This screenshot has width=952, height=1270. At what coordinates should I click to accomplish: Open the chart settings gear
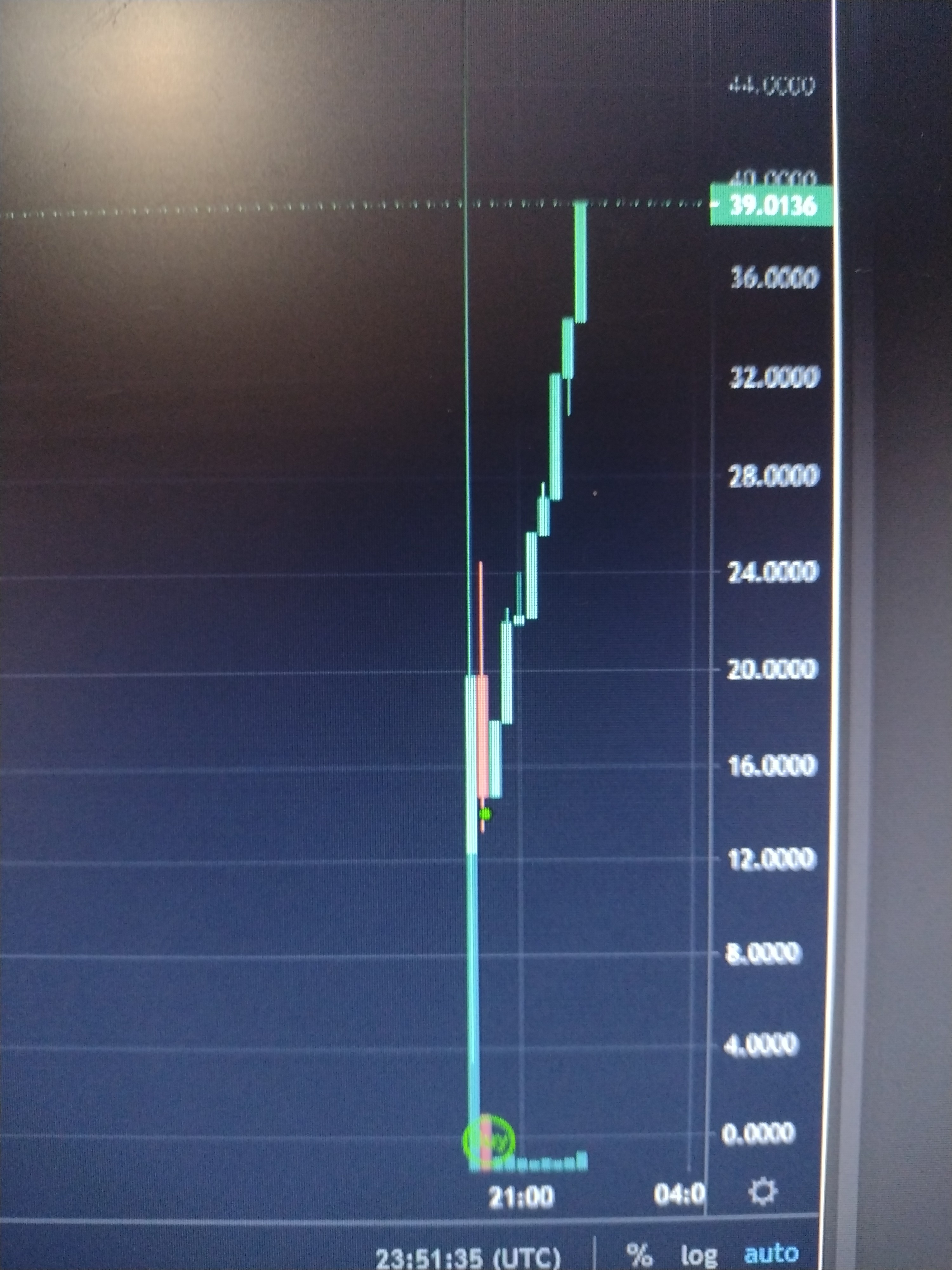click(x=763, y=1191)
